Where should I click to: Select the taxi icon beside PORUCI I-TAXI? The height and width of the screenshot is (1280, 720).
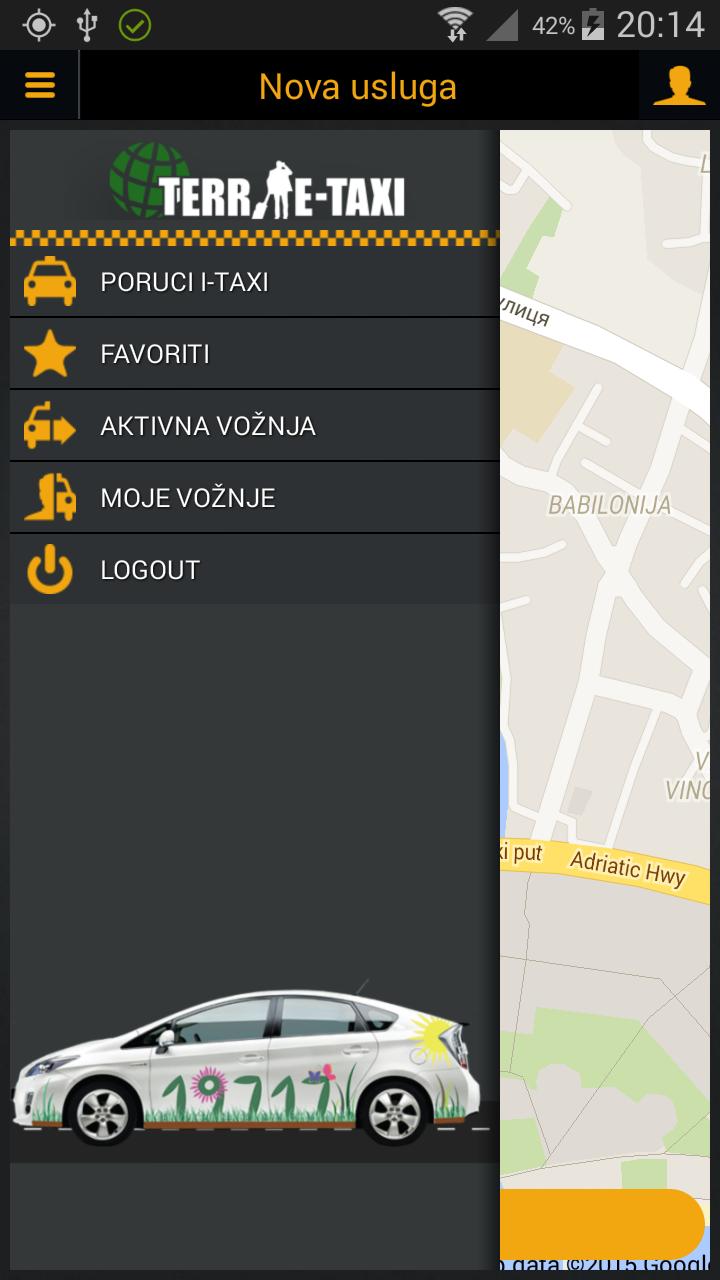click(48, 281)
